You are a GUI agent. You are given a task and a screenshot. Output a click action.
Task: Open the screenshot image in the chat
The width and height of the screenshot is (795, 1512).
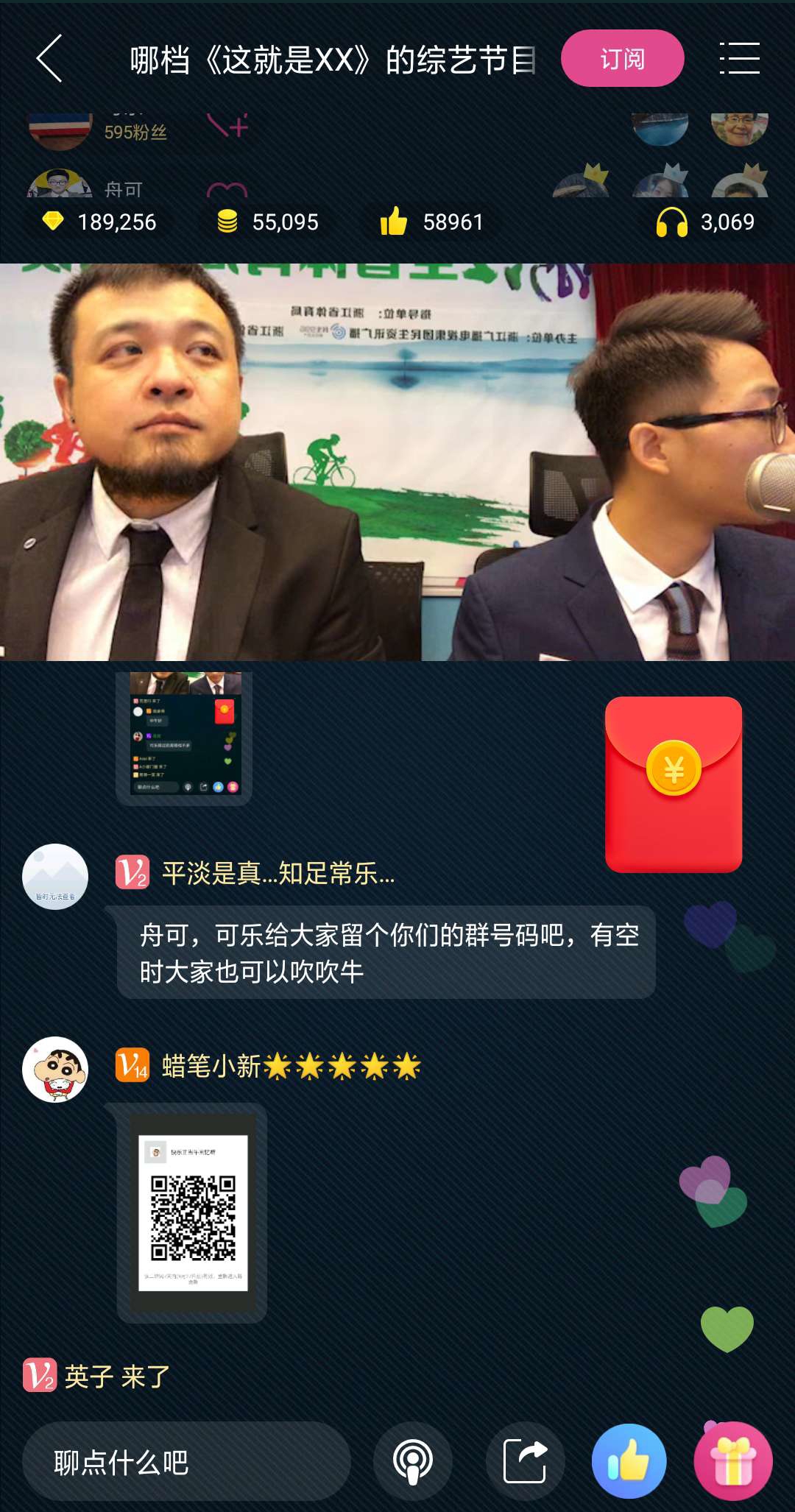[x=185, y=735]
